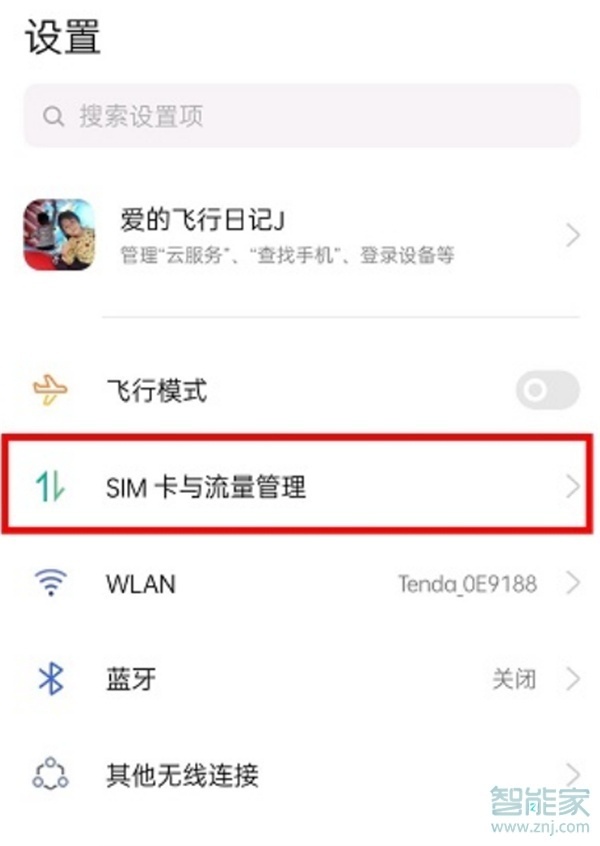Open SIM 卡与流量管理 settings
Image resolution: width=600 pixels, height=846 pixels.
(x=300, y=487)
